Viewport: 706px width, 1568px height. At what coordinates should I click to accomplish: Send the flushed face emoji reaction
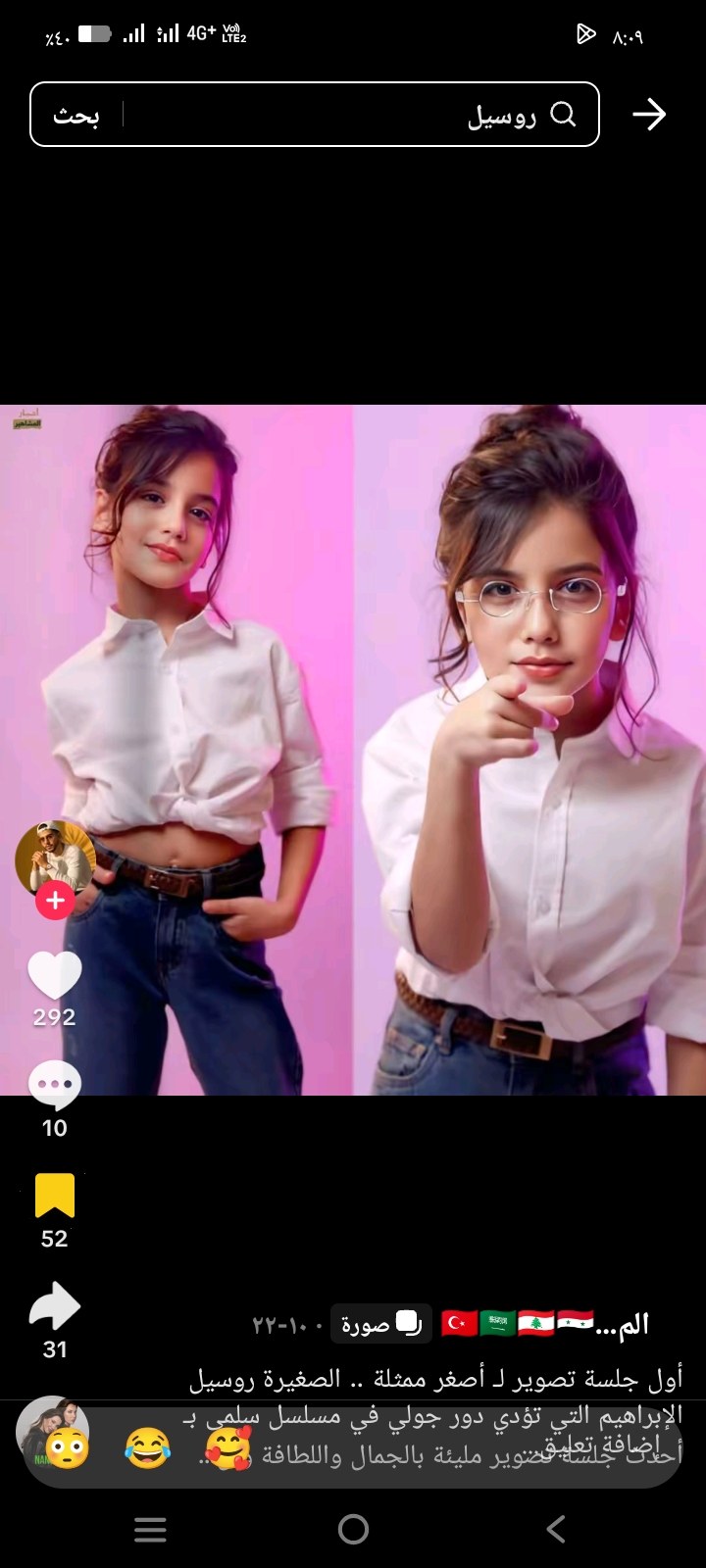(x=67, y=1448)
